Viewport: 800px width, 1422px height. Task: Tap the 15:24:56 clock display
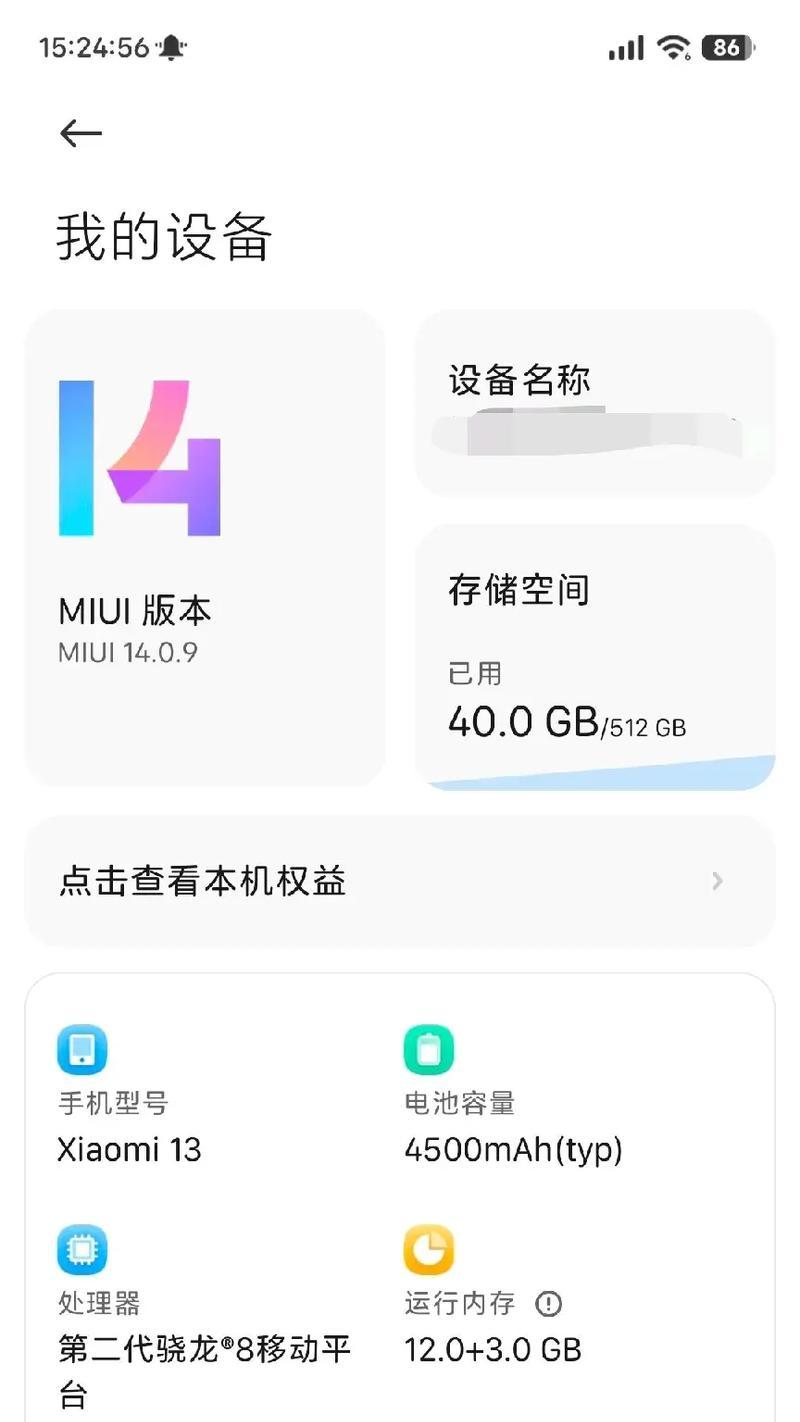click(x=94, y=45)
